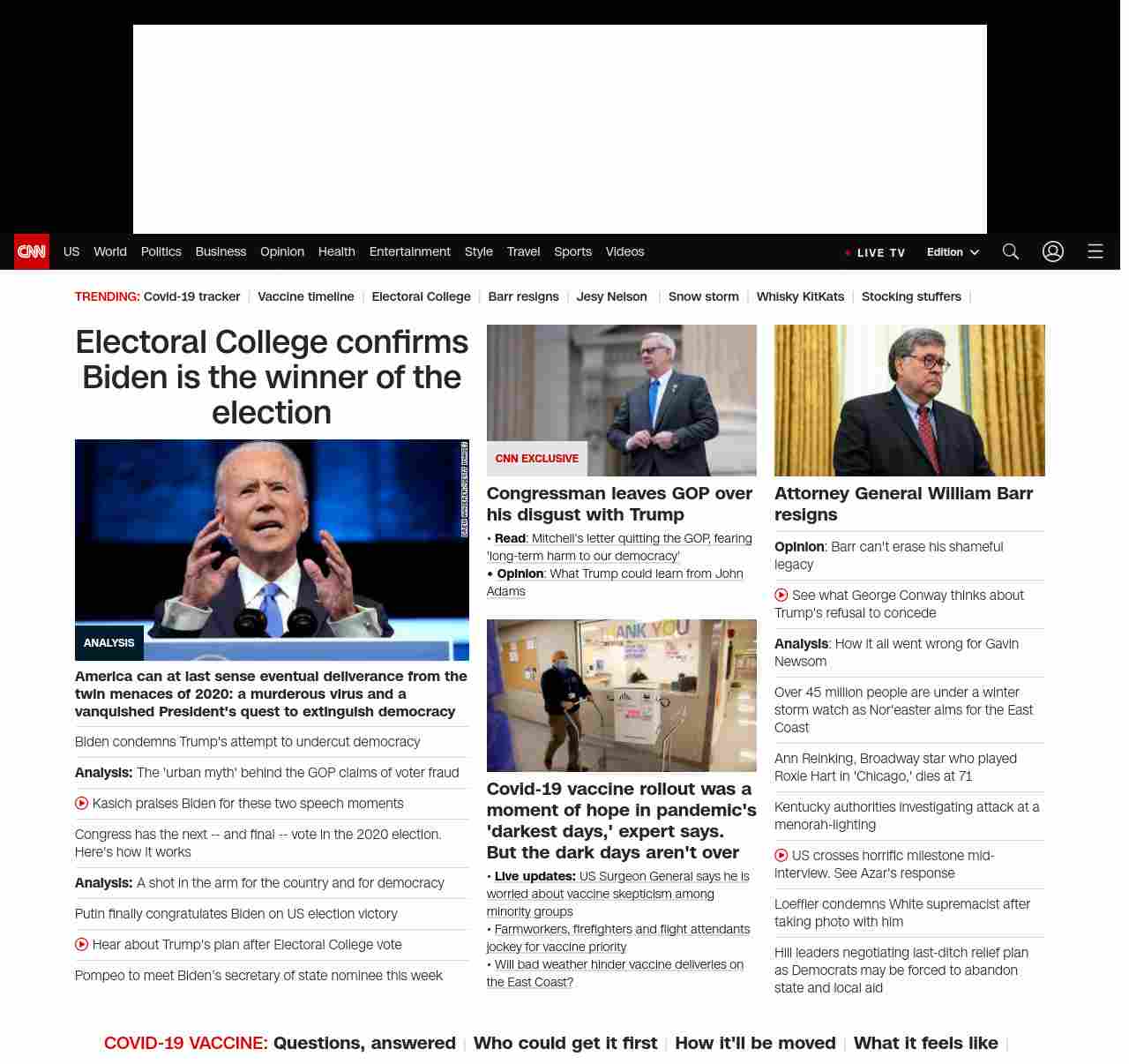Open the search icon in the header

click(x=1011, y=251)
